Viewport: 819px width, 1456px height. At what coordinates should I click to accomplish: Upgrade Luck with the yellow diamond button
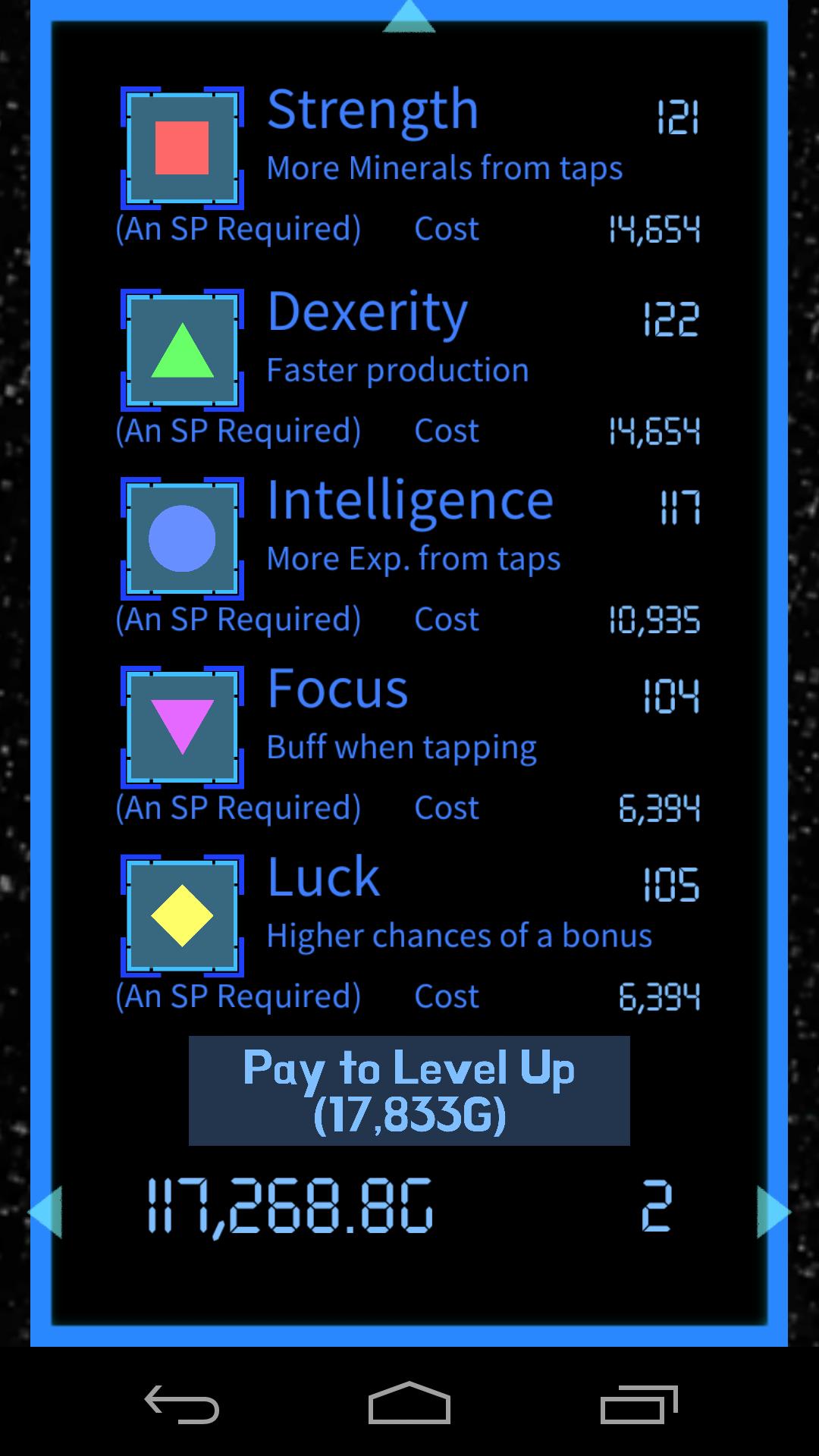[182, 915]
